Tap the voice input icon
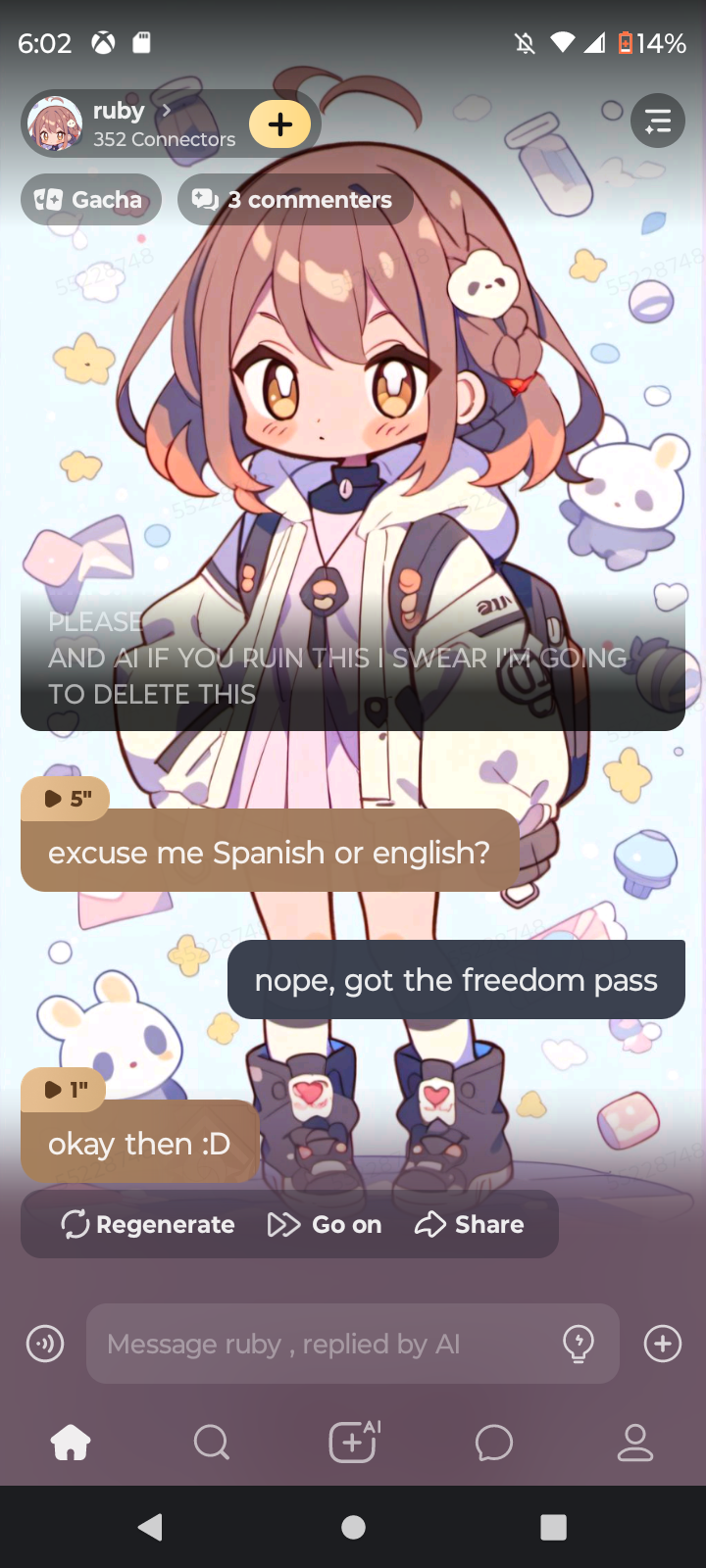 (45, 1344)
